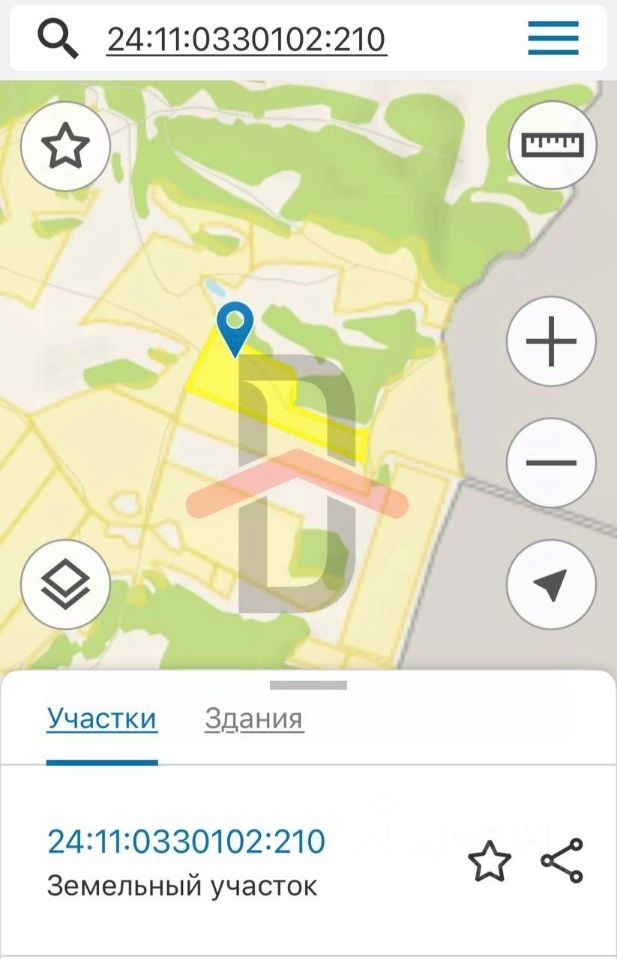Zoom out the map

pos(551,463)
